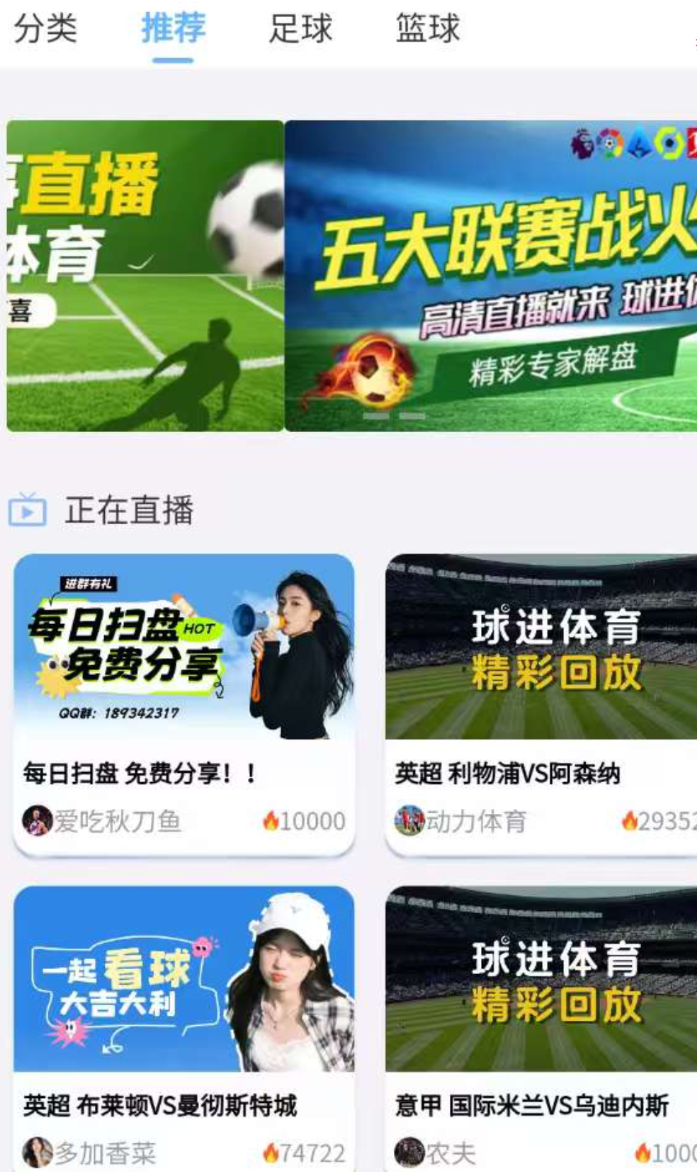Select the 推荐 tab
The image size is (697, 1172).
(x=173, y=28)
